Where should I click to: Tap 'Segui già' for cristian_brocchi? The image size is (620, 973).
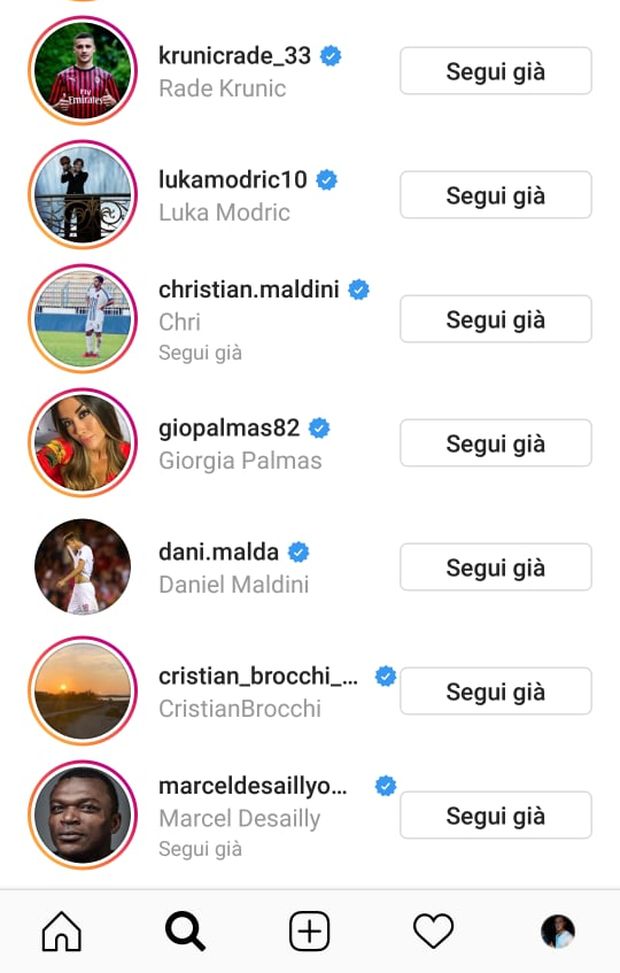pyautogui.click(x=495, y=691)
